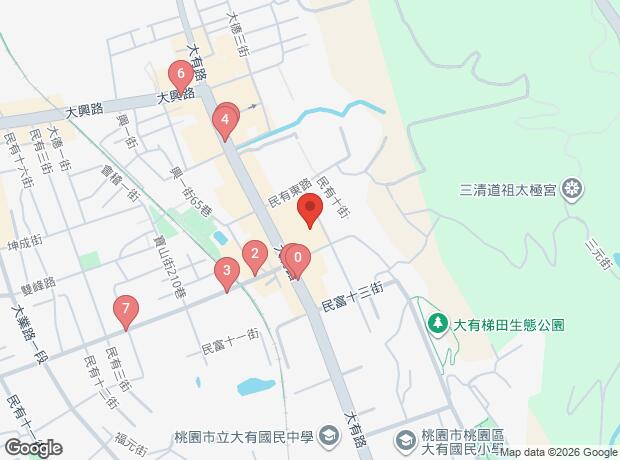Tap the unnumbered red location pin
Screen dimensions: 620x460
pyautogui.click(x=310, y=211)
